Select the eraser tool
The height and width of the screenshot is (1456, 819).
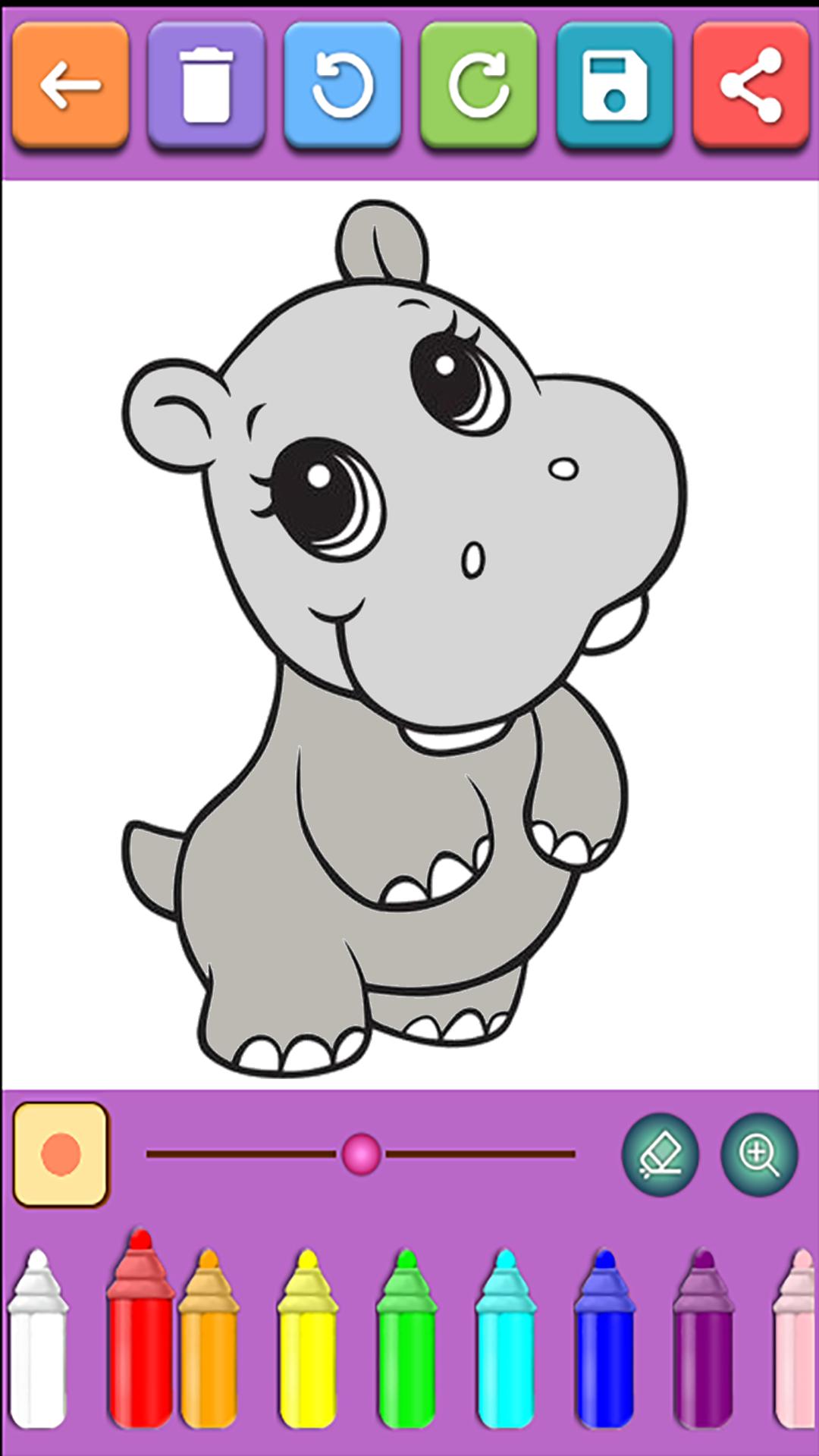click(660, 1153)
